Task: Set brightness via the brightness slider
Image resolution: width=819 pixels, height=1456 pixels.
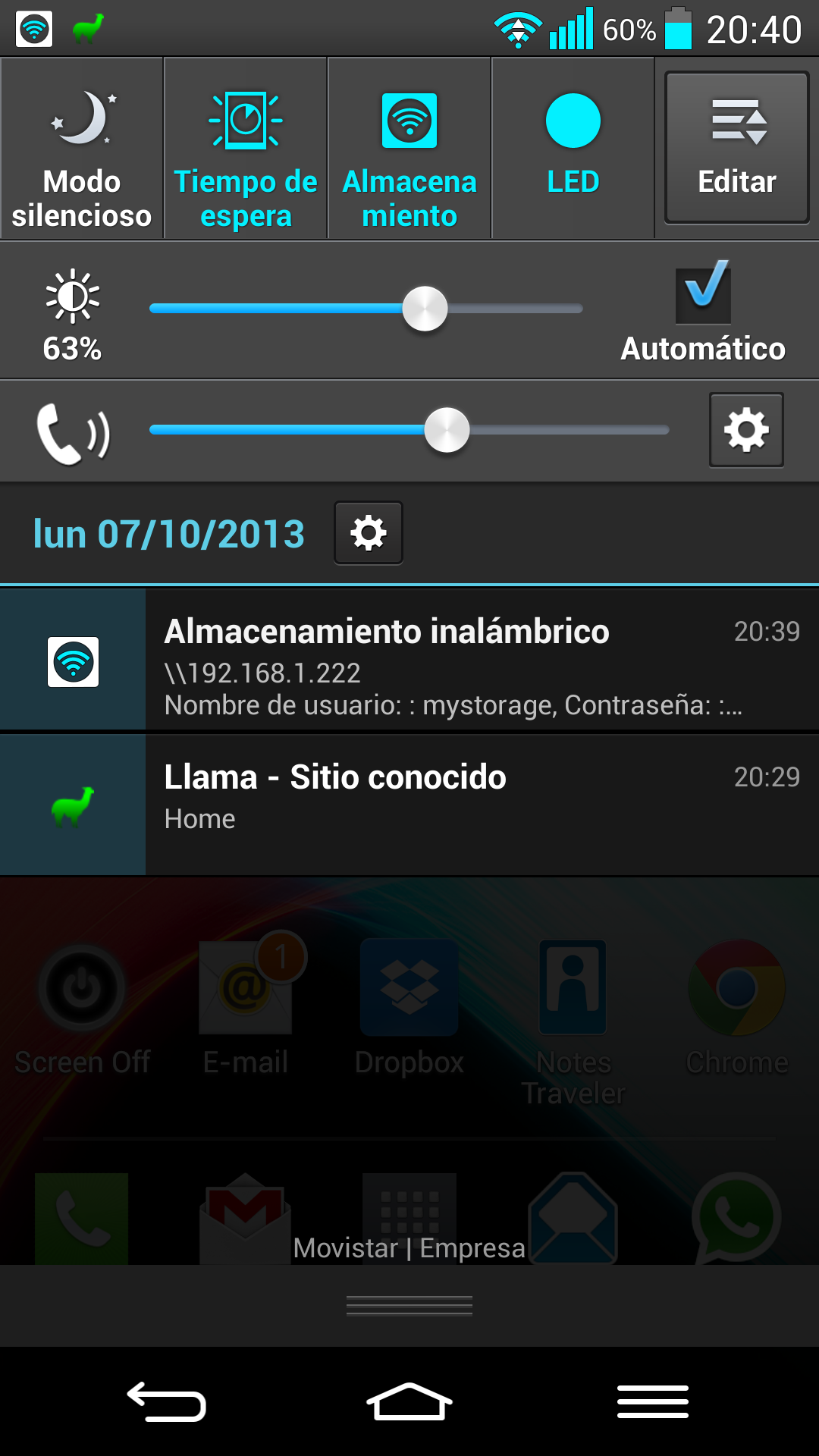Action: click(x=425, y=309)
